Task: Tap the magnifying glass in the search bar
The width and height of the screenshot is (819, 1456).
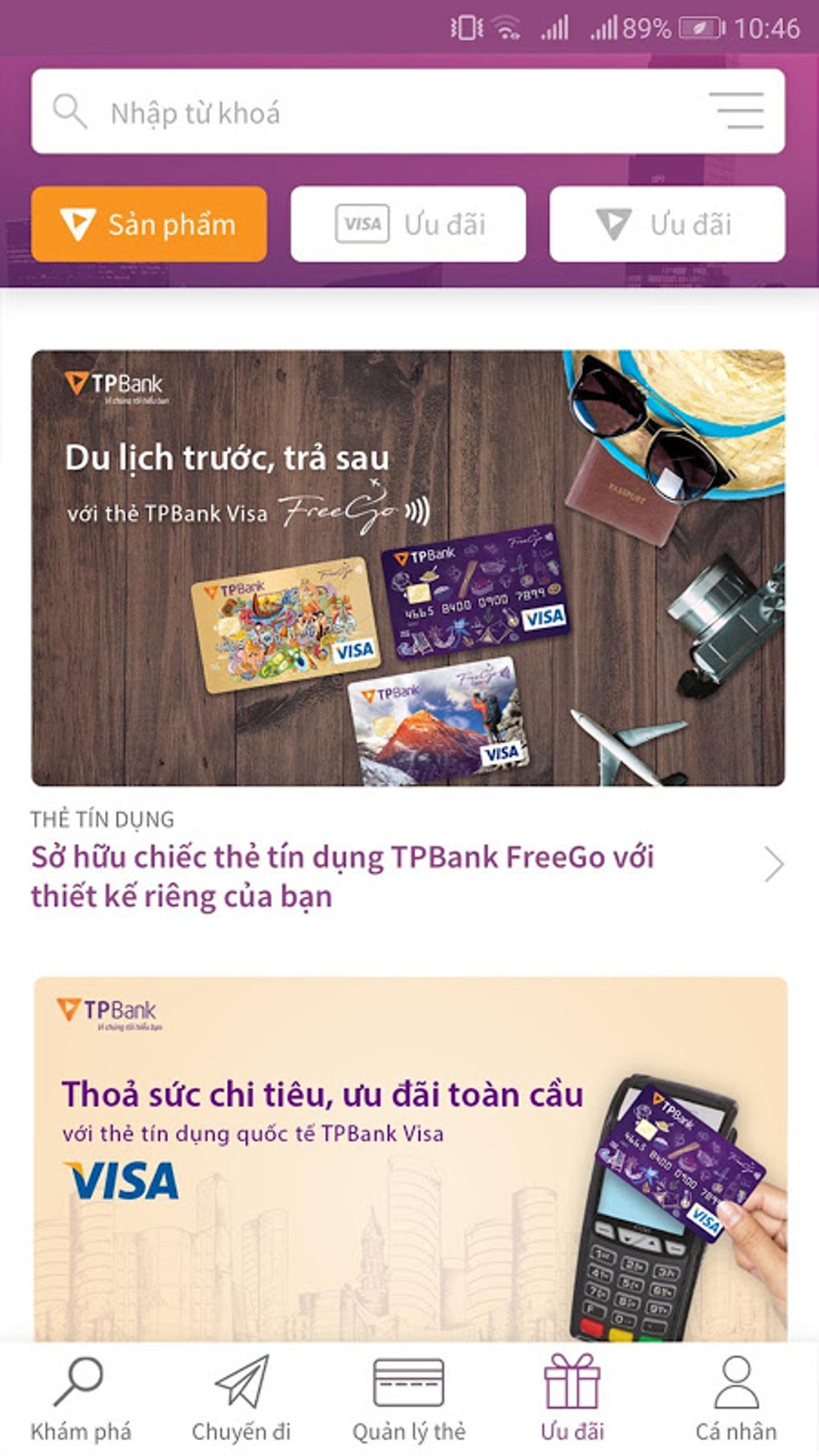Action: (x=71, y=111)
